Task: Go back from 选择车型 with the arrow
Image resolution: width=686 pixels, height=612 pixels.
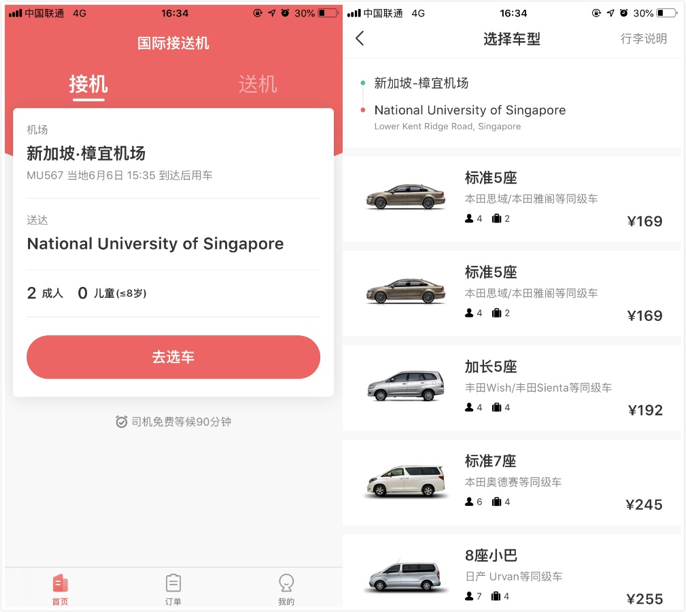Action: pyautogui.click(x=360, y=39)
